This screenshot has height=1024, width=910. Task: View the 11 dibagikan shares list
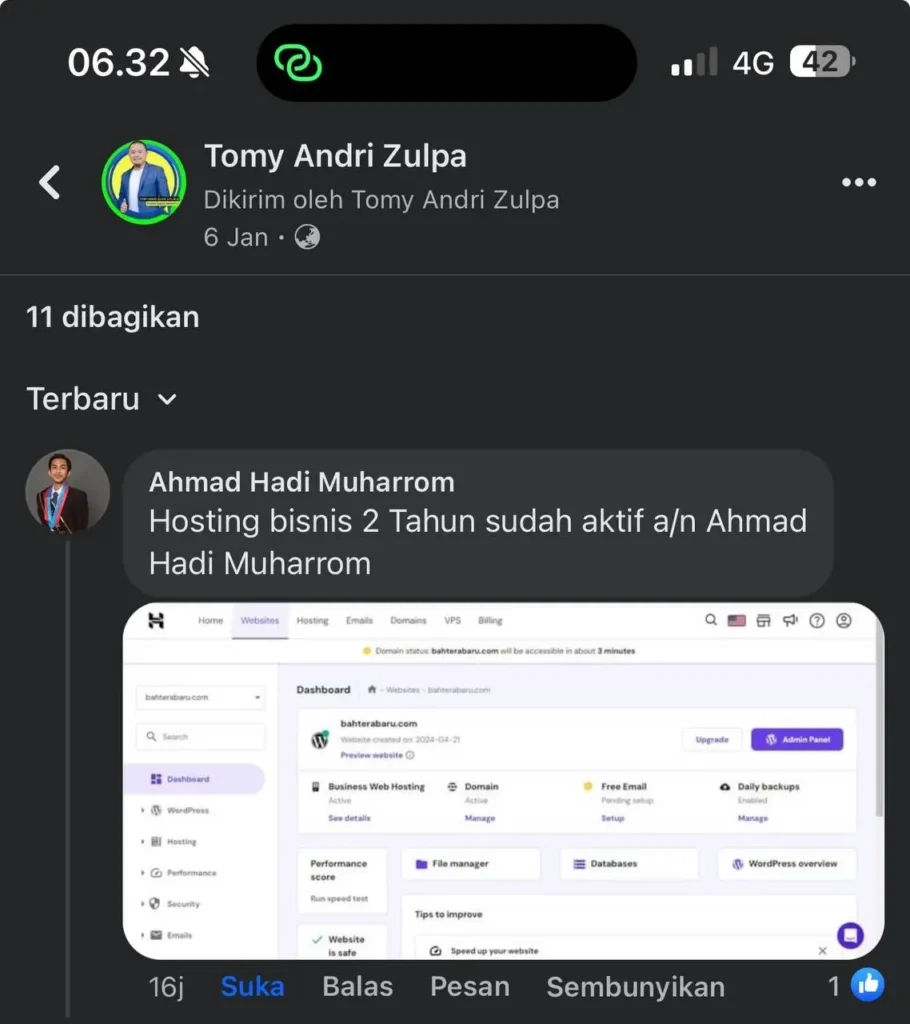coord(112,317)
